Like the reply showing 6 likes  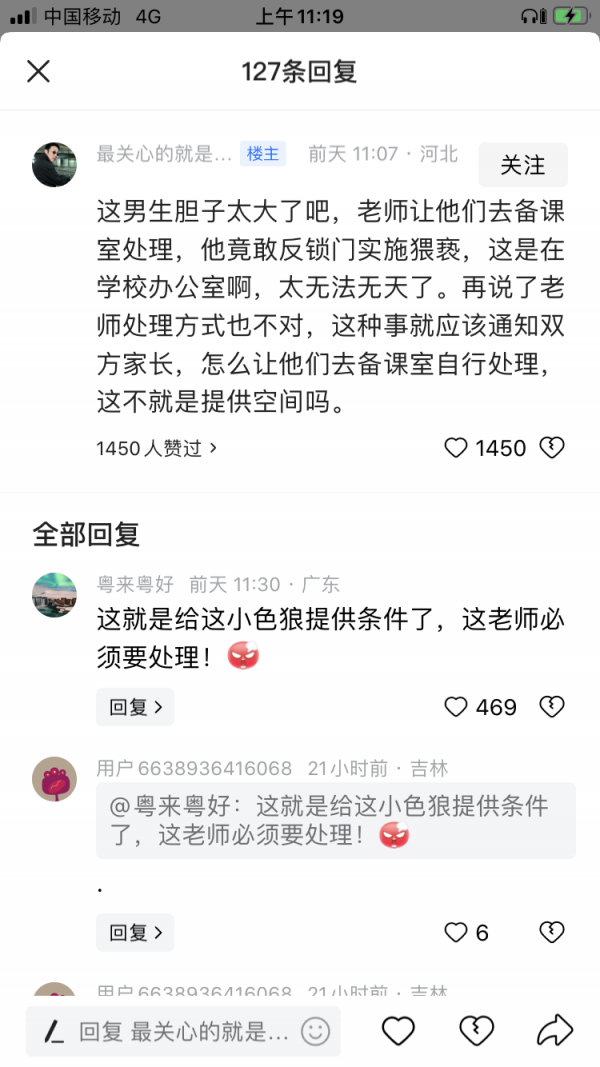point(456,932)
